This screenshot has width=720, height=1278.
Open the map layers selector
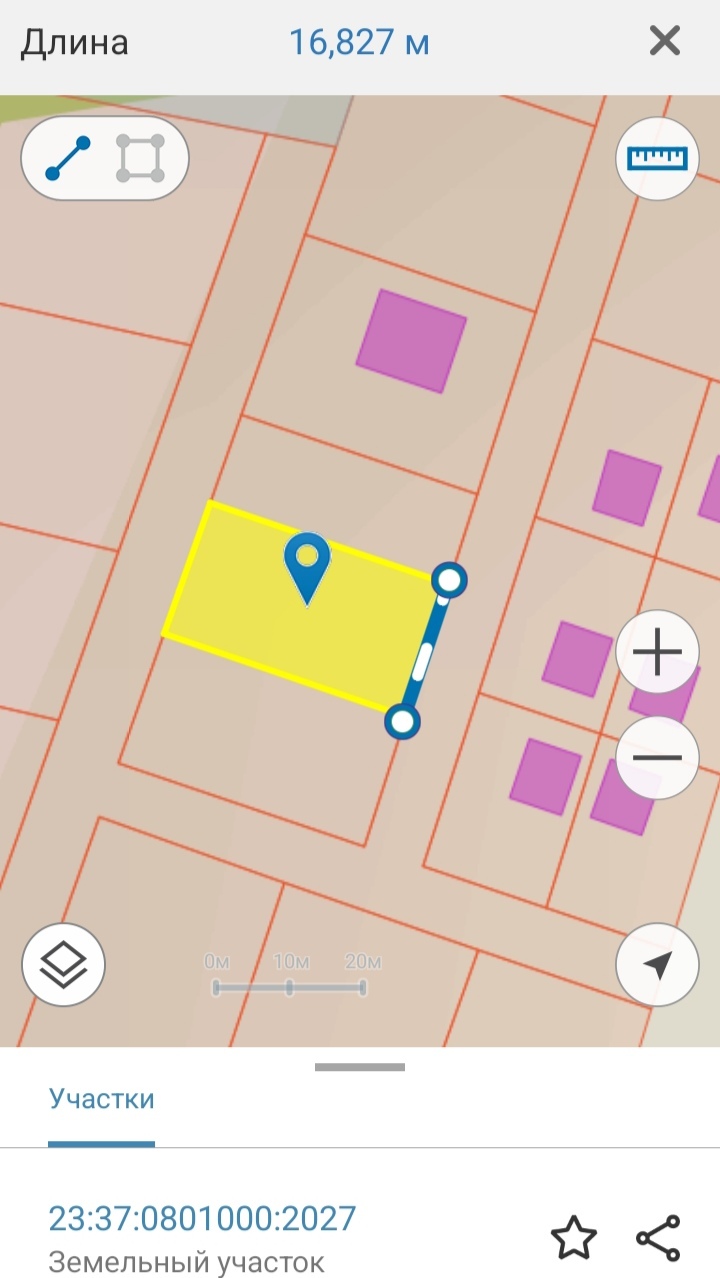(64, 964)
